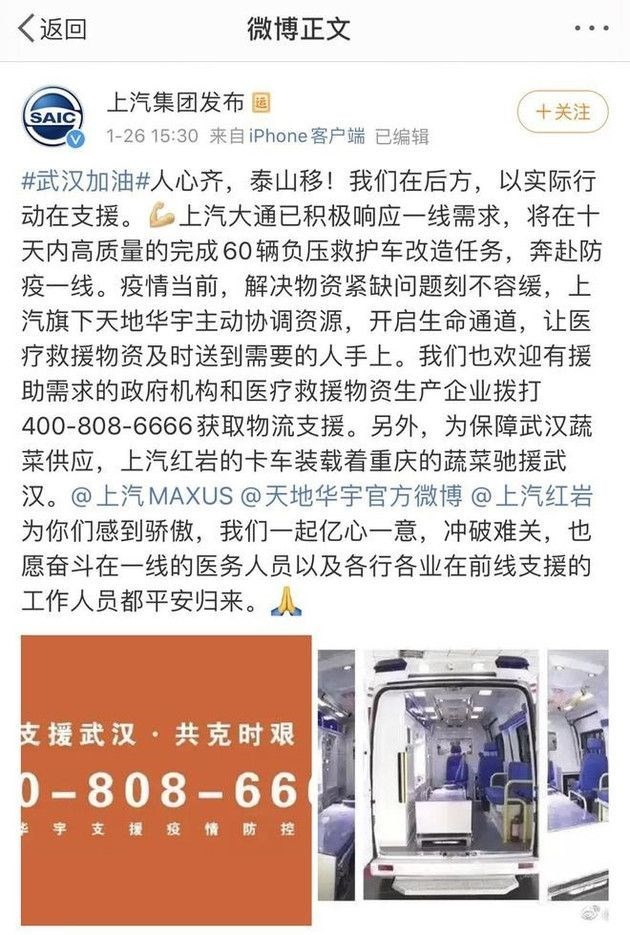Screen dimensions: 630x935
Task: Open the SAIC profile avatar
Action: [53, 116]
